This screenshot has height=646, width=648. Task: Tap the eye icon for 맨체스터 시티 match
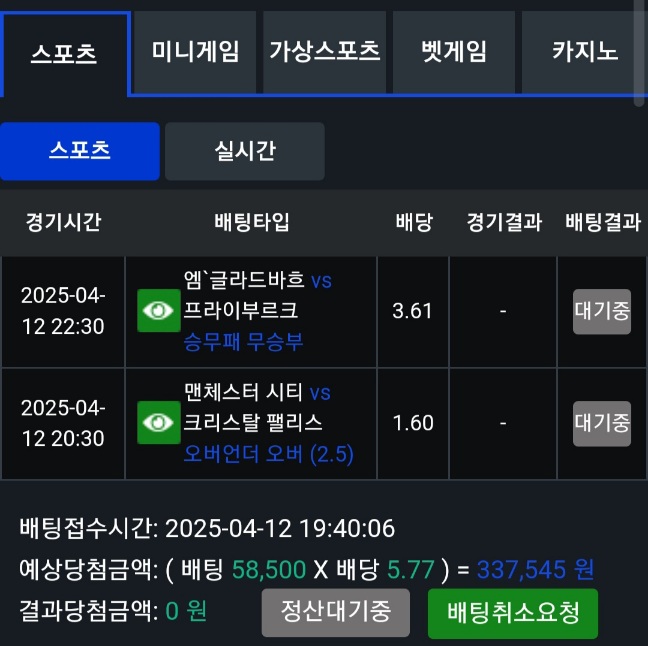point(157,423)
